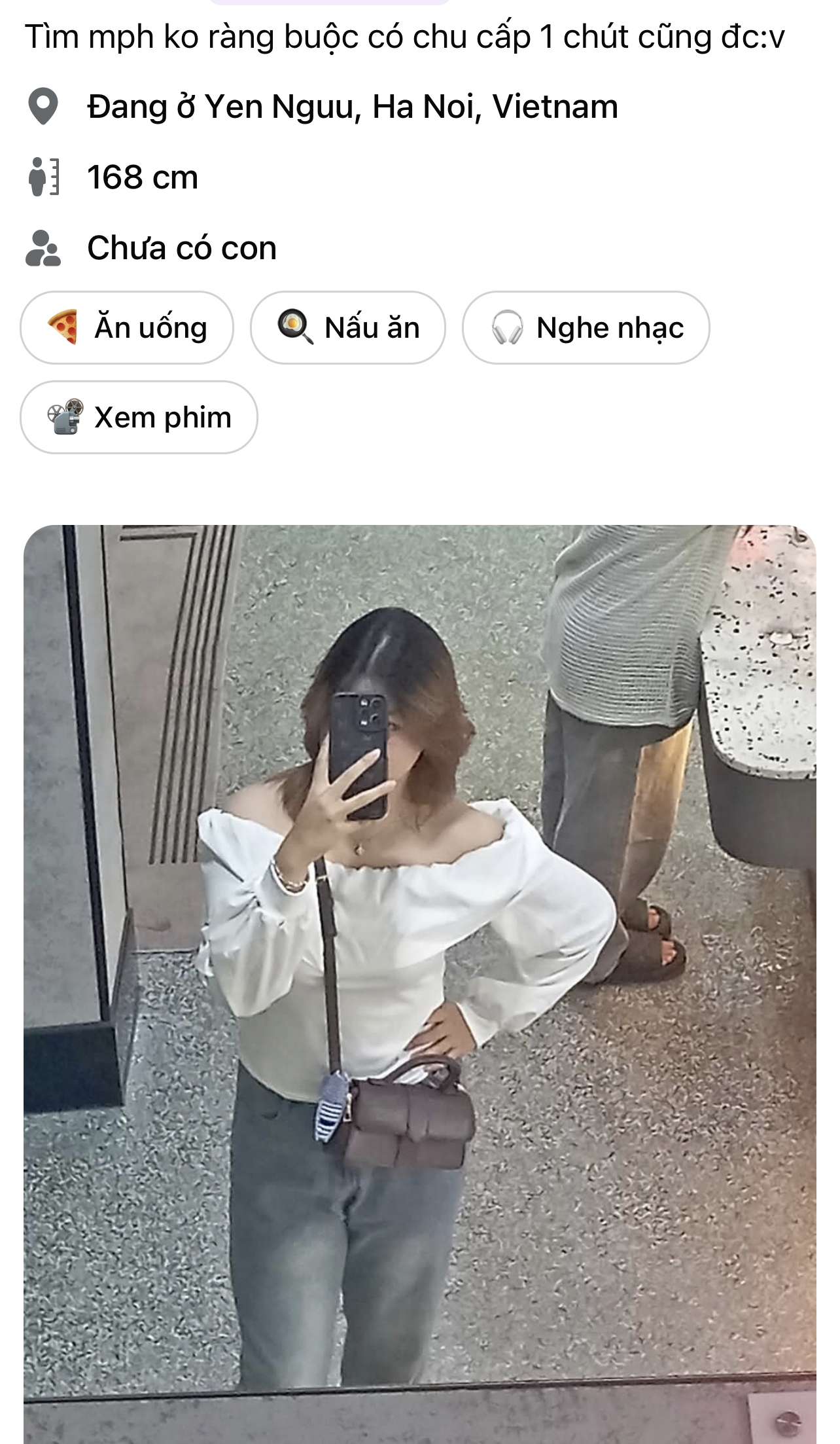This screenshot has height=1444, width=840.
Task: Select the Ăn uống interest chip
Action: coord(127,327)
